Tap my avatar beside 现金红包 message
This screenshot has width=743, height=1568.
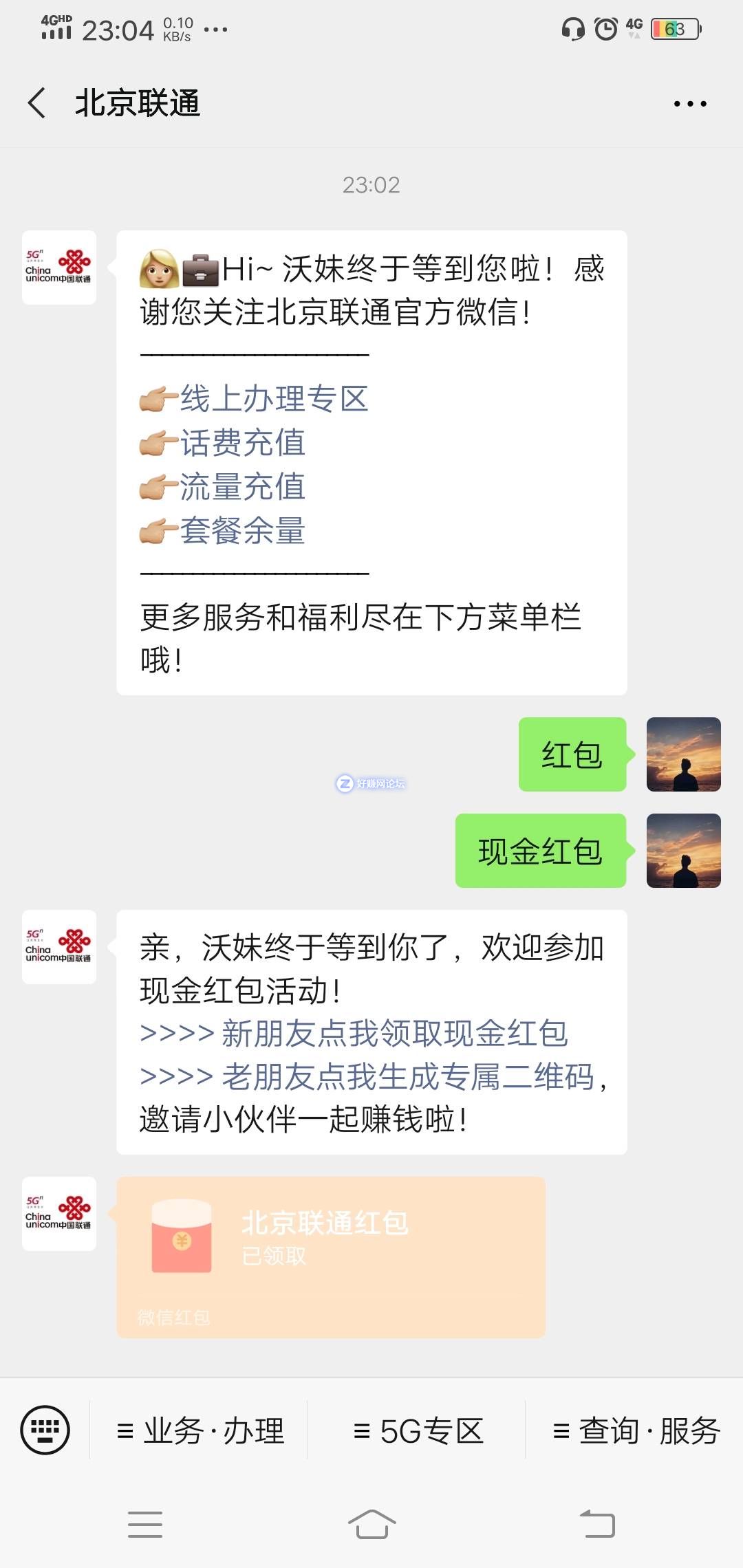click(683, 851)
